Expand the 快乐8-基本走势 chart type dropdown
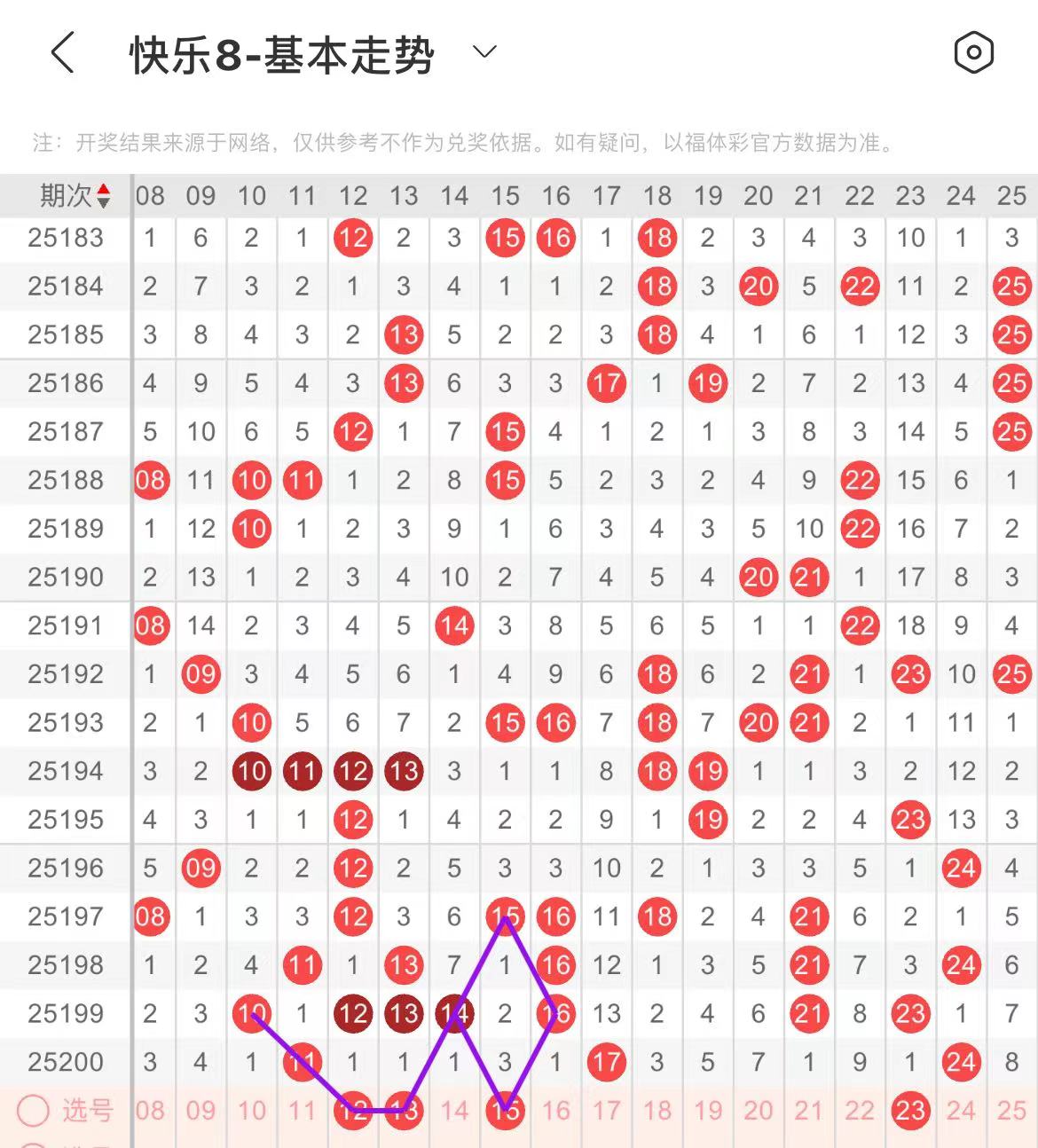The height and width of the screenshot is (1148, 1038). 484,52
